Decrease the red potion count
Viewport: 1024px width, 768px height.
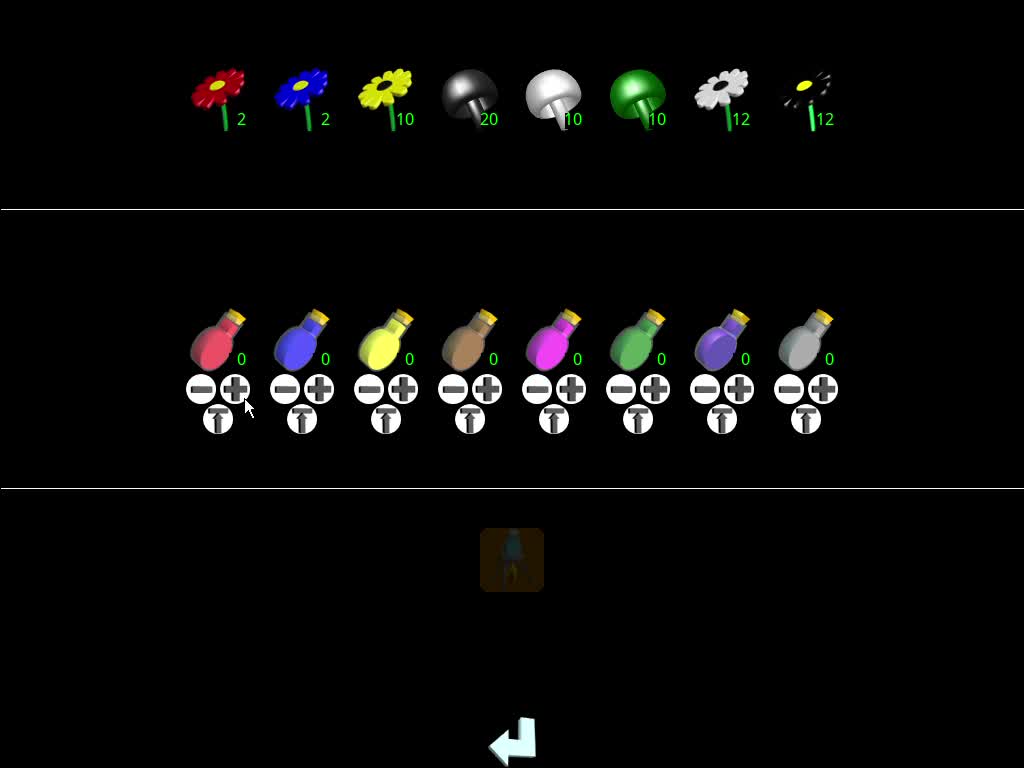pyautogui.click(x=201, y=389)
